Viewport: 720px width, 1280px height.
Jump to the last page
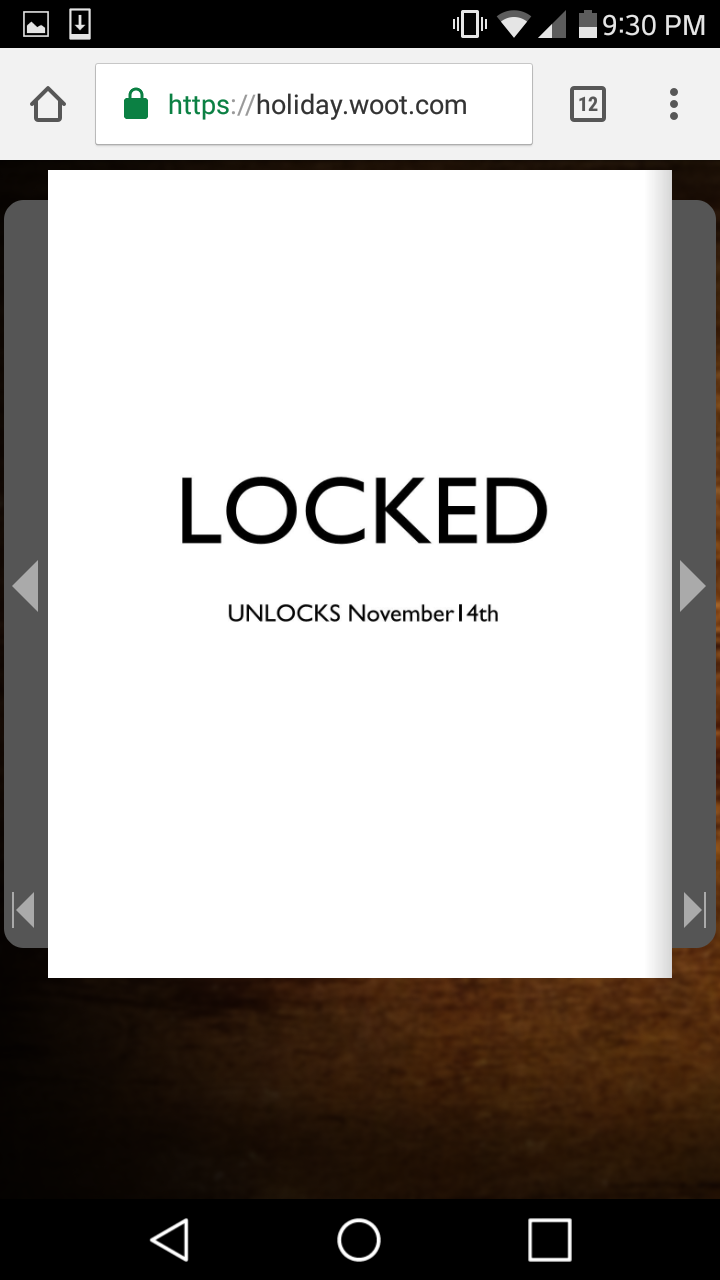pos(694,910)
